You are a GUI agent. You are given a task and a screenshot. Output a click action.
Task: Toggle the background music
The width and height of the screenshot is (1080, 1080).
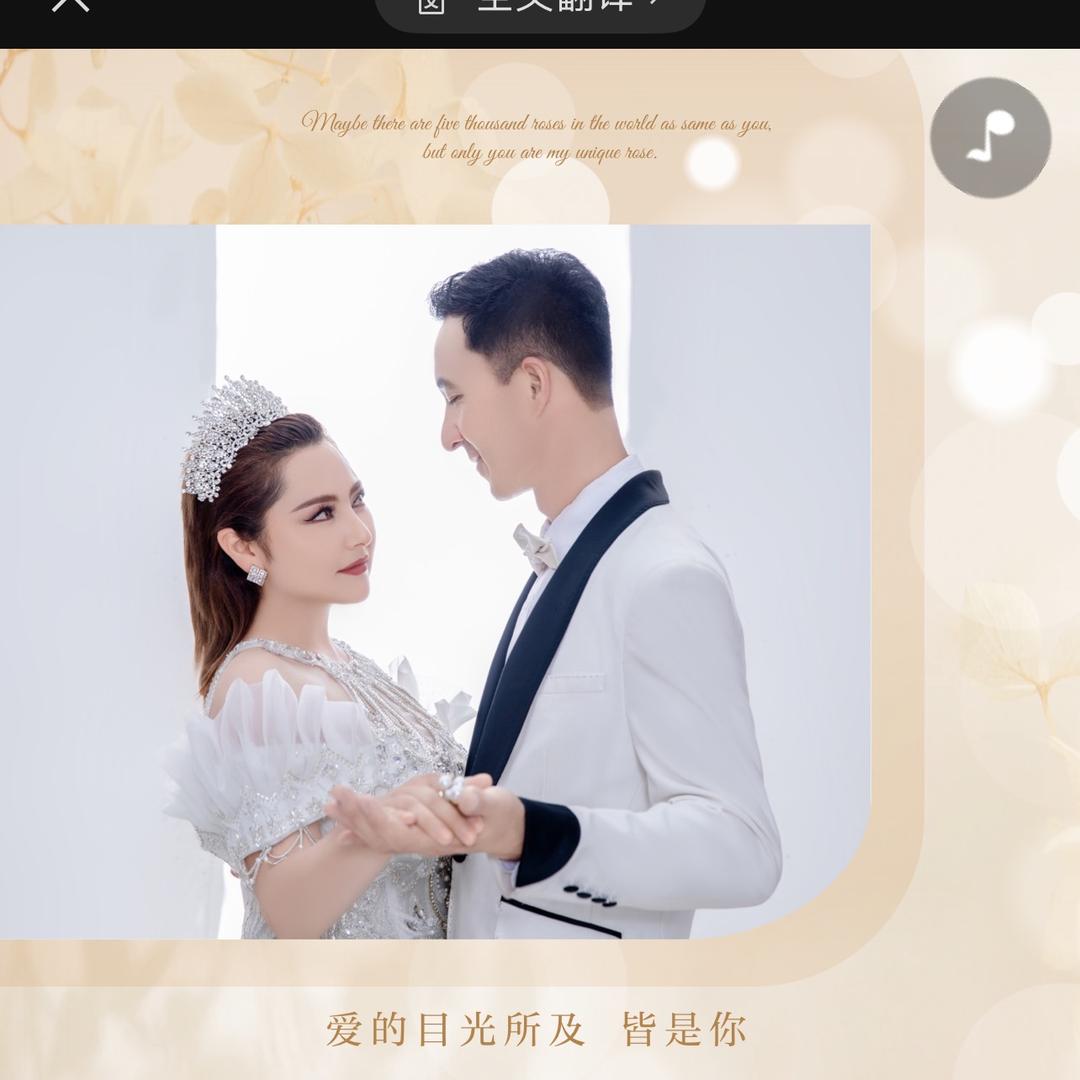click(990, 137)
